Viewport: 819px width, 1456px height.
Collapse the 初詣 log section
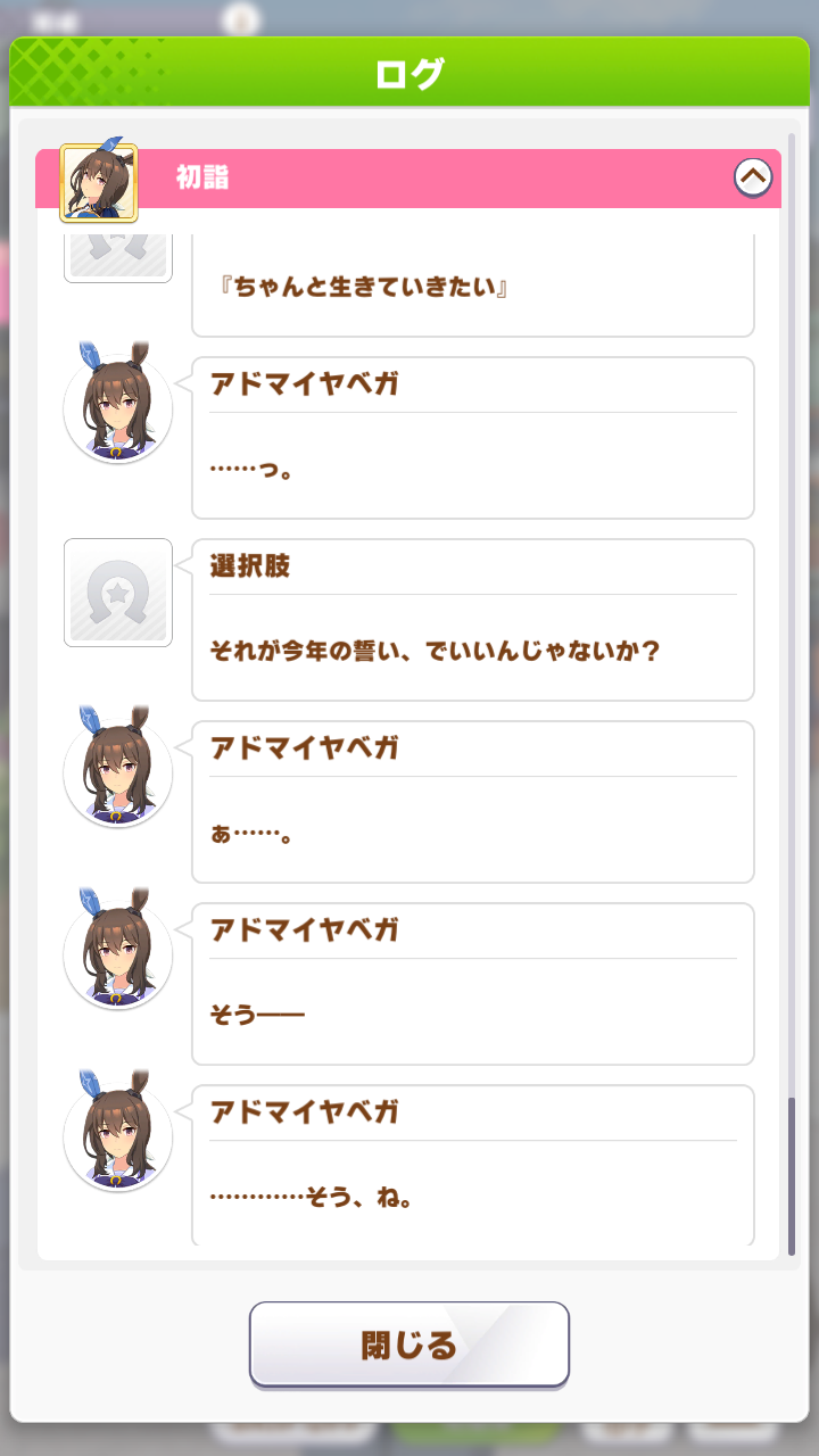coord(752,177)
